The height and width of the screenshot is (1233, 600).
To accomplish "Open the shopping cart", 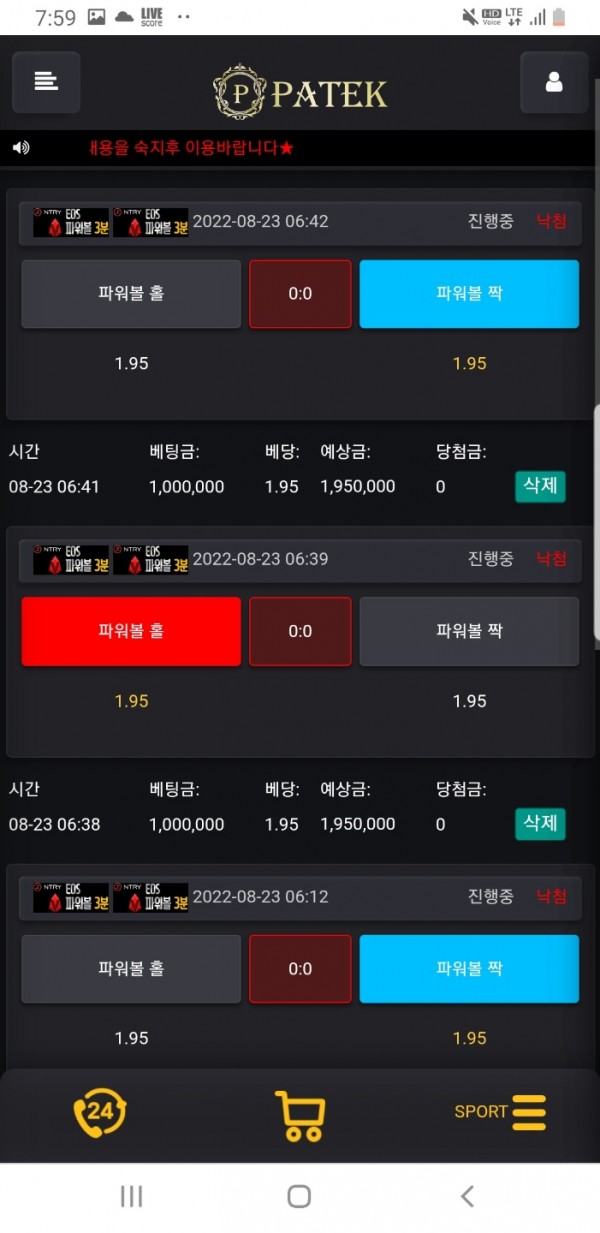I will (300, 1115).
